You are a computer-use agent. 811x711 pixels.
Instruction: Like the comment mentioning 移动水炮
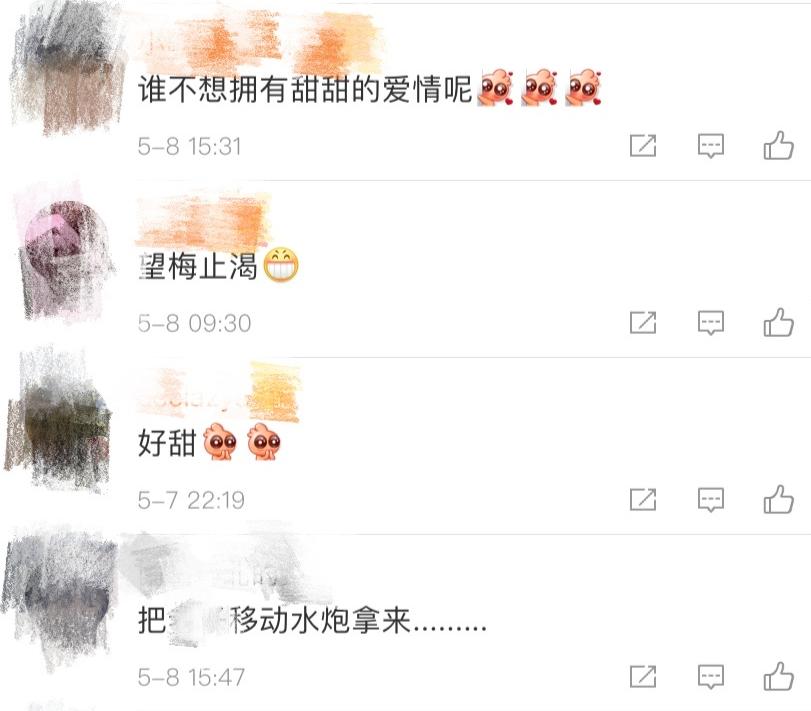(778, 676)
